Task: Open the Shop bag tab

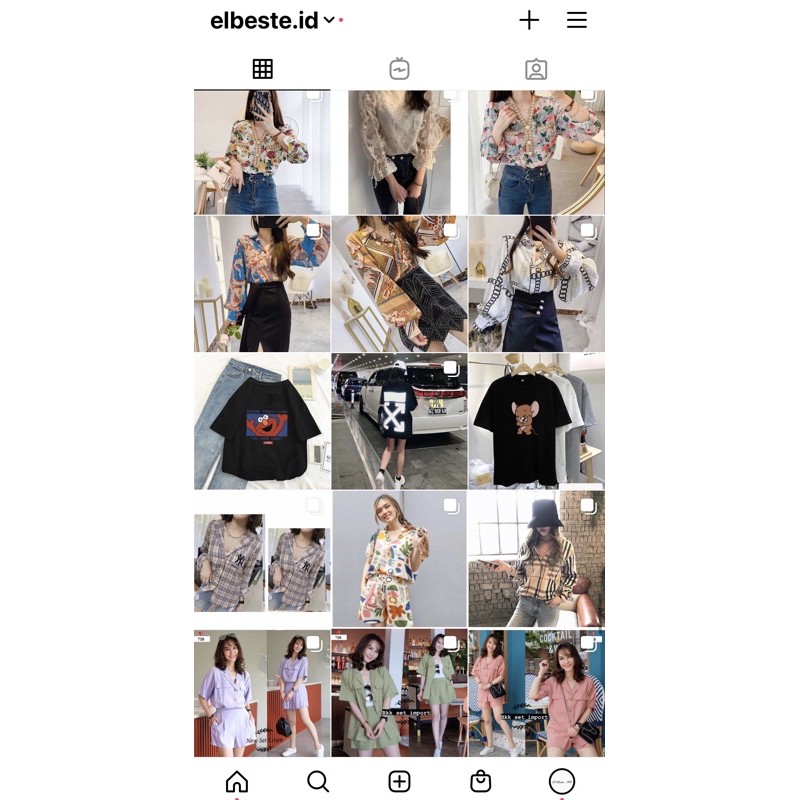Action: tap(481, 781)
